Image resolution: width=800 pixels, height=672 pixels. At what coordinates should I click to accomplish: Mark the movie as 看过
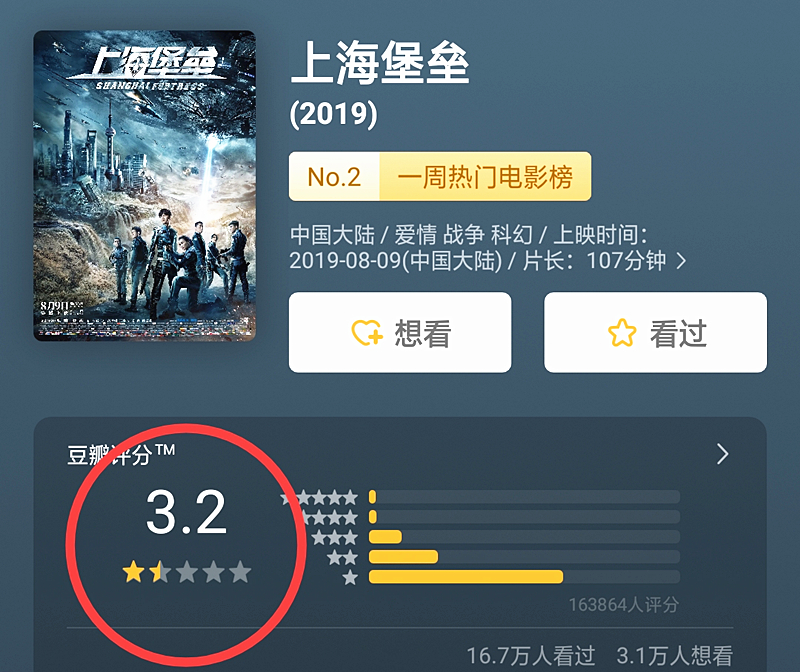tap(655, 333)
